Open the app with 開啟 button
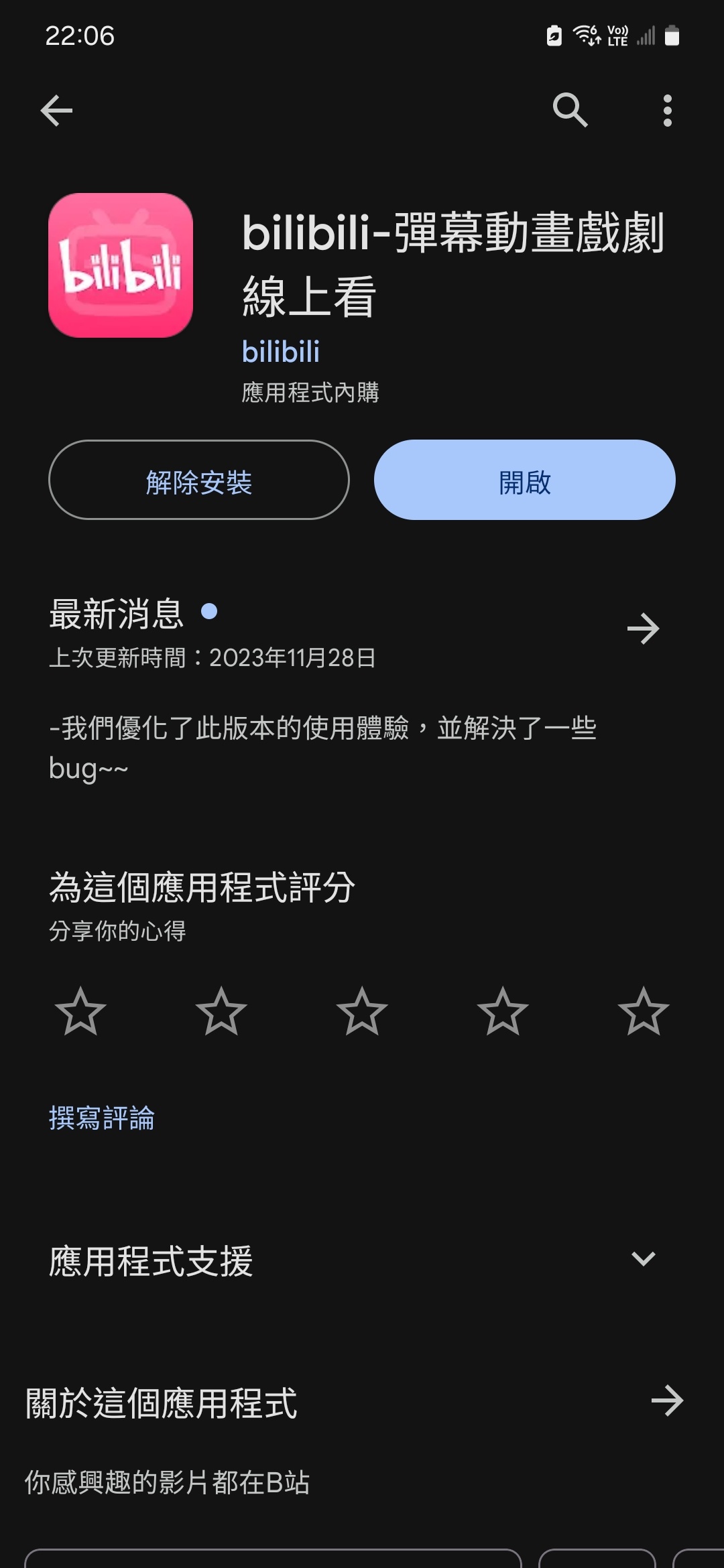 click(524, 480)
